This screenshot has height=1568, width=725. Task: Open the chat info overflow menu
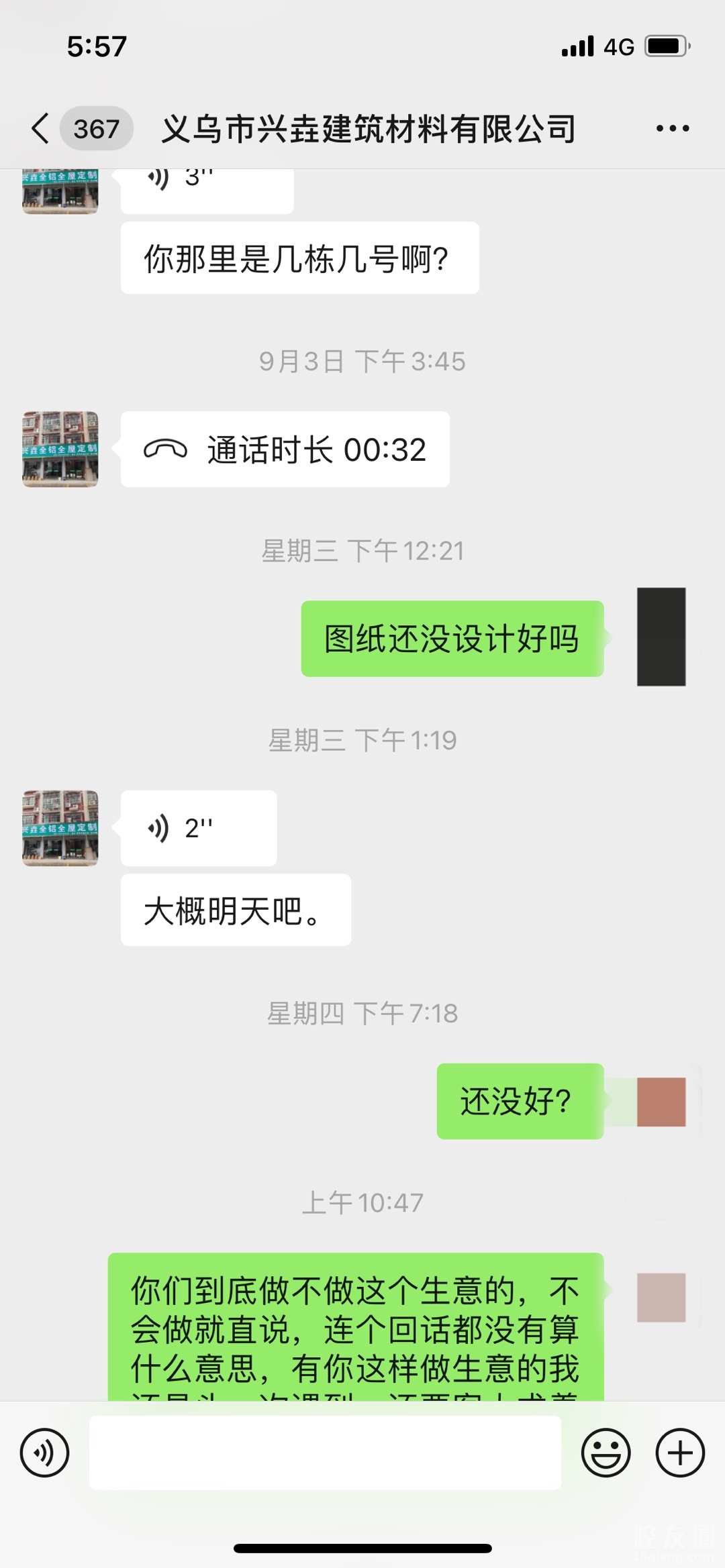672,128
